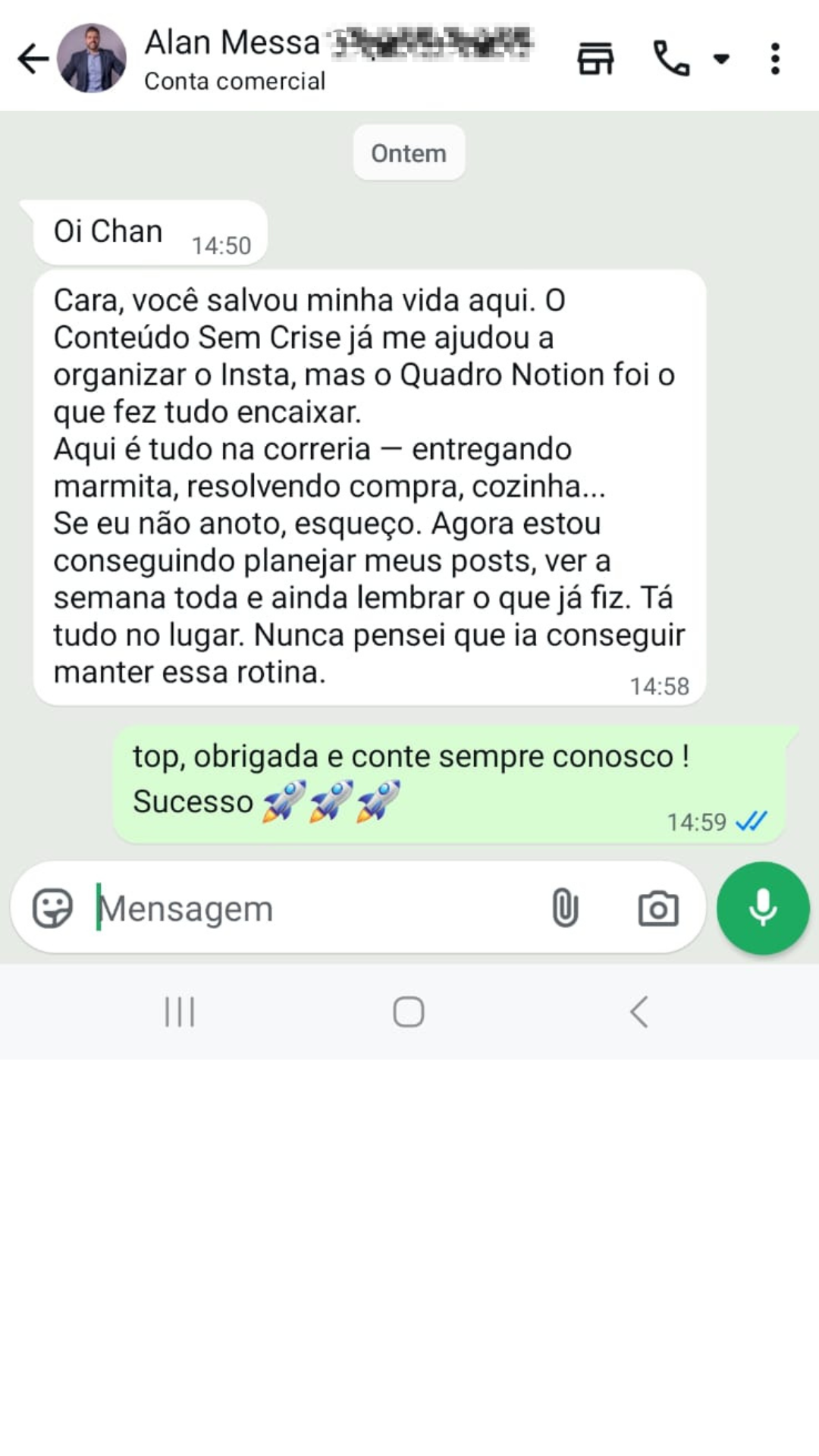
Task: Tap the Ontem date chip
Action: 409,152
